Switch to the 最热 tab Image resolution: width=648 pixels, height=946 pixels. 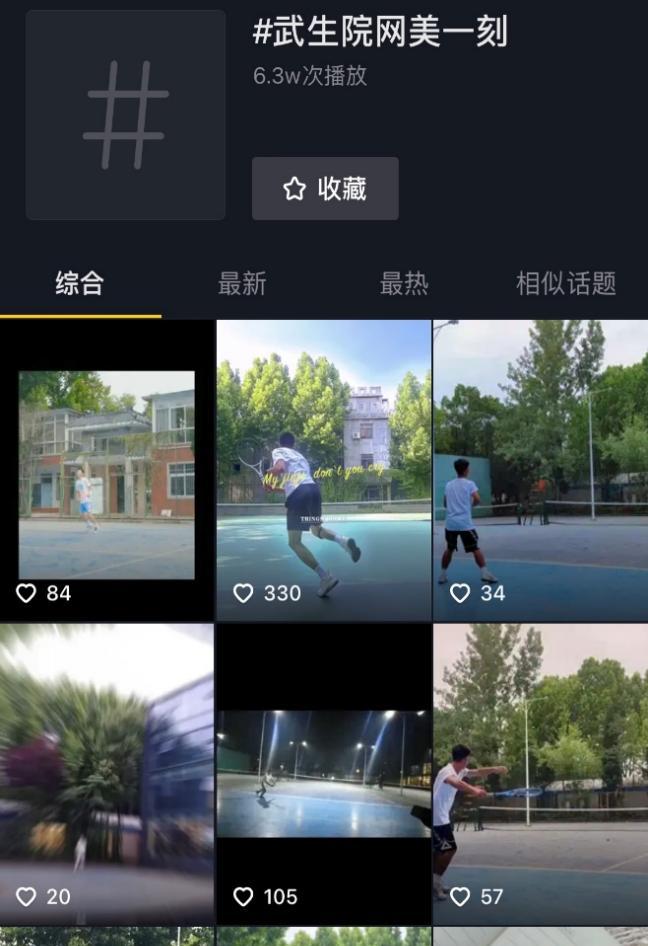click(x=404, y=283)
